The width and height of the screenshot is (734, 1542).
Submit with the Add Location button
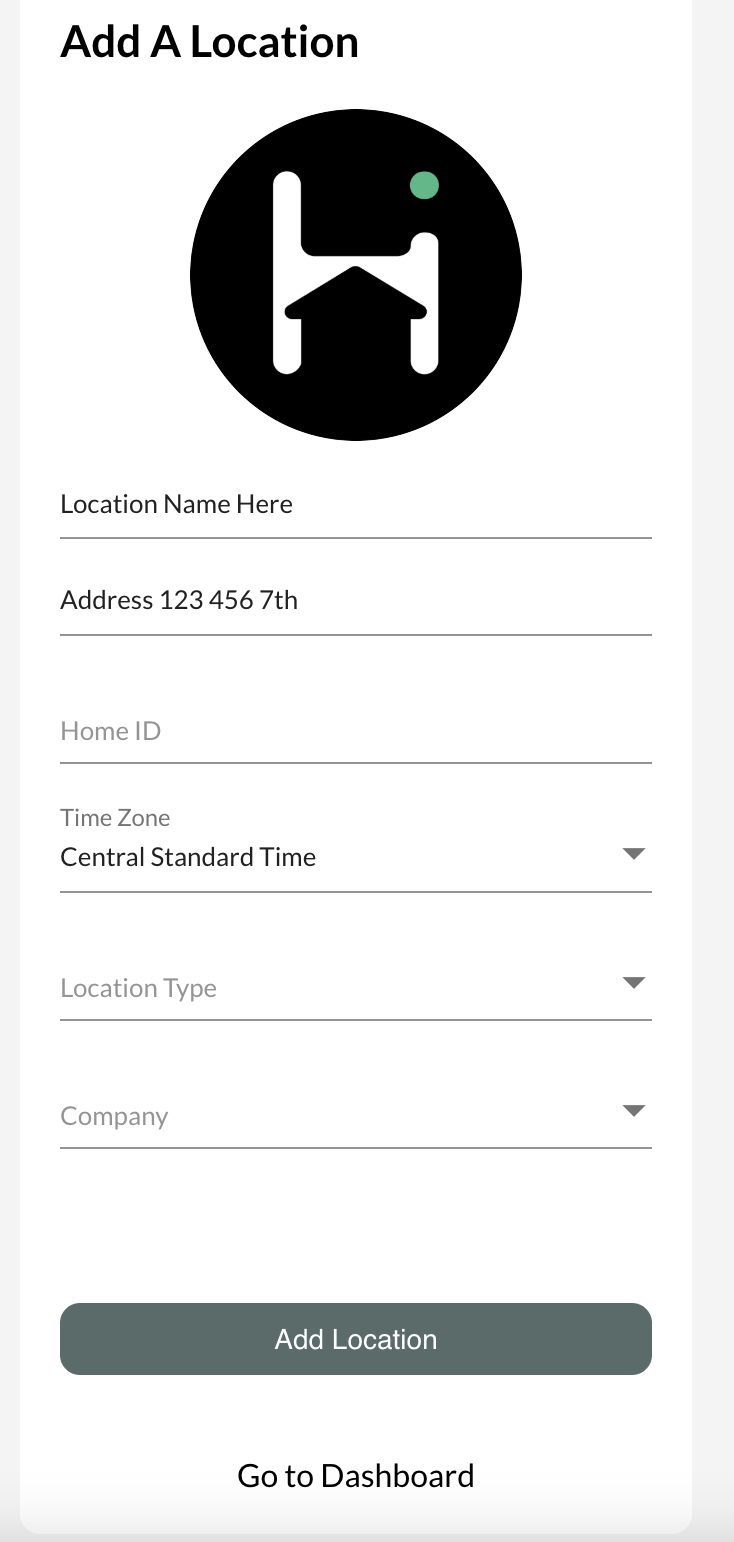(x=355, y=1339)
